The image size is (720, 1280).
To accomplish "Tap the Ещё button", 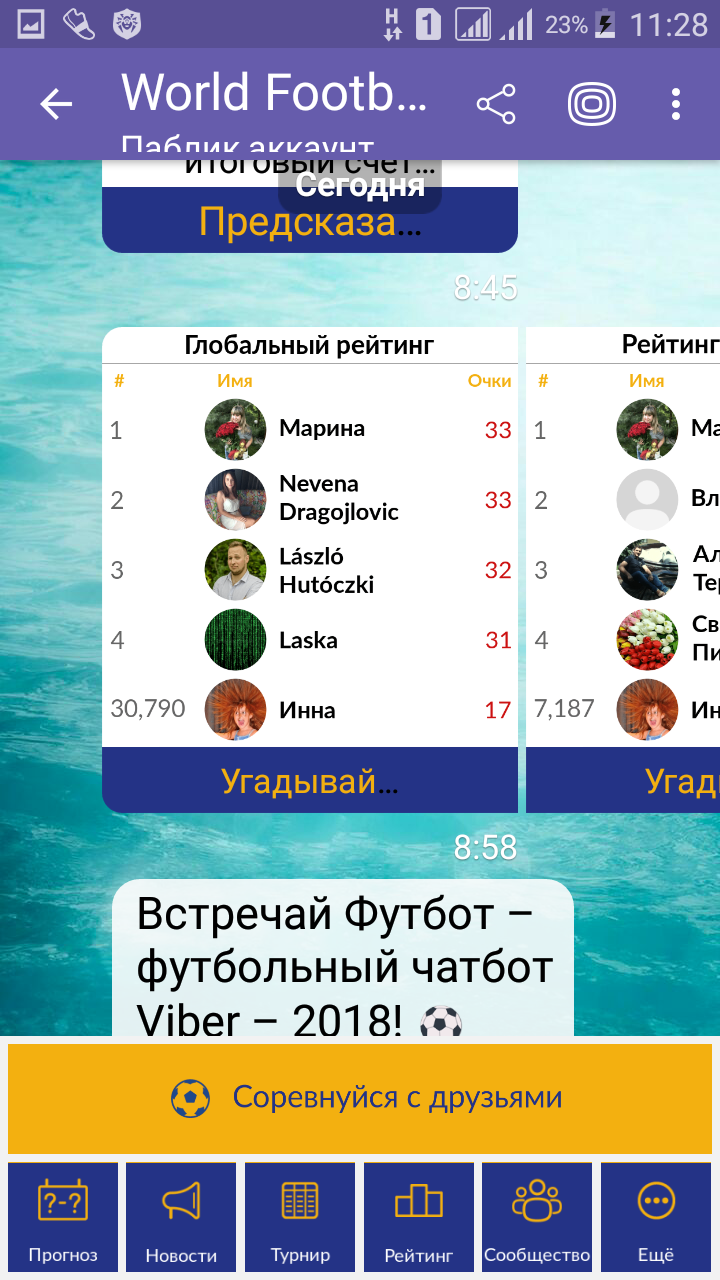I will (656, 1216).
